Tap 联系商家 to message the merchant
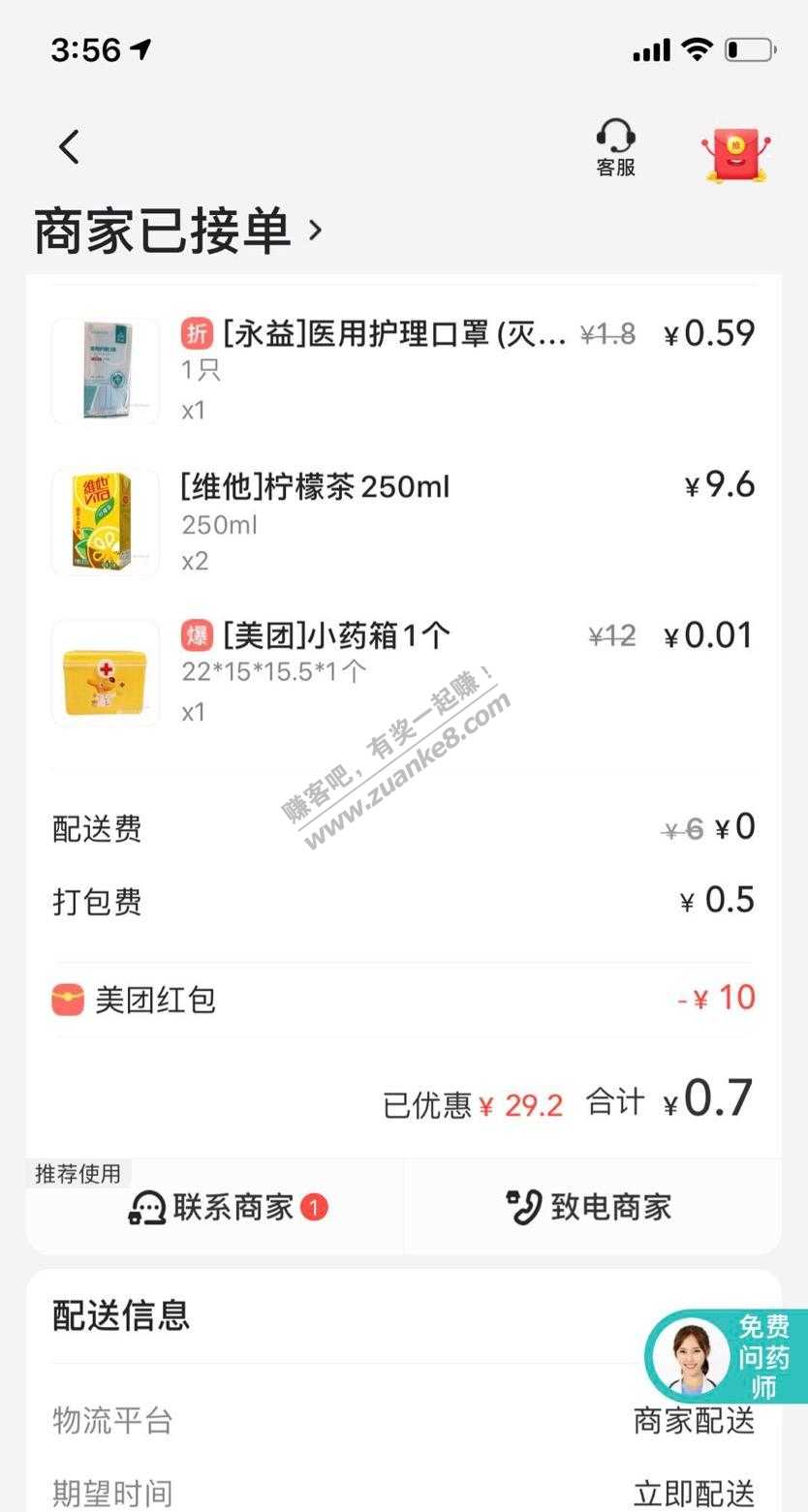 [229, 1208]
